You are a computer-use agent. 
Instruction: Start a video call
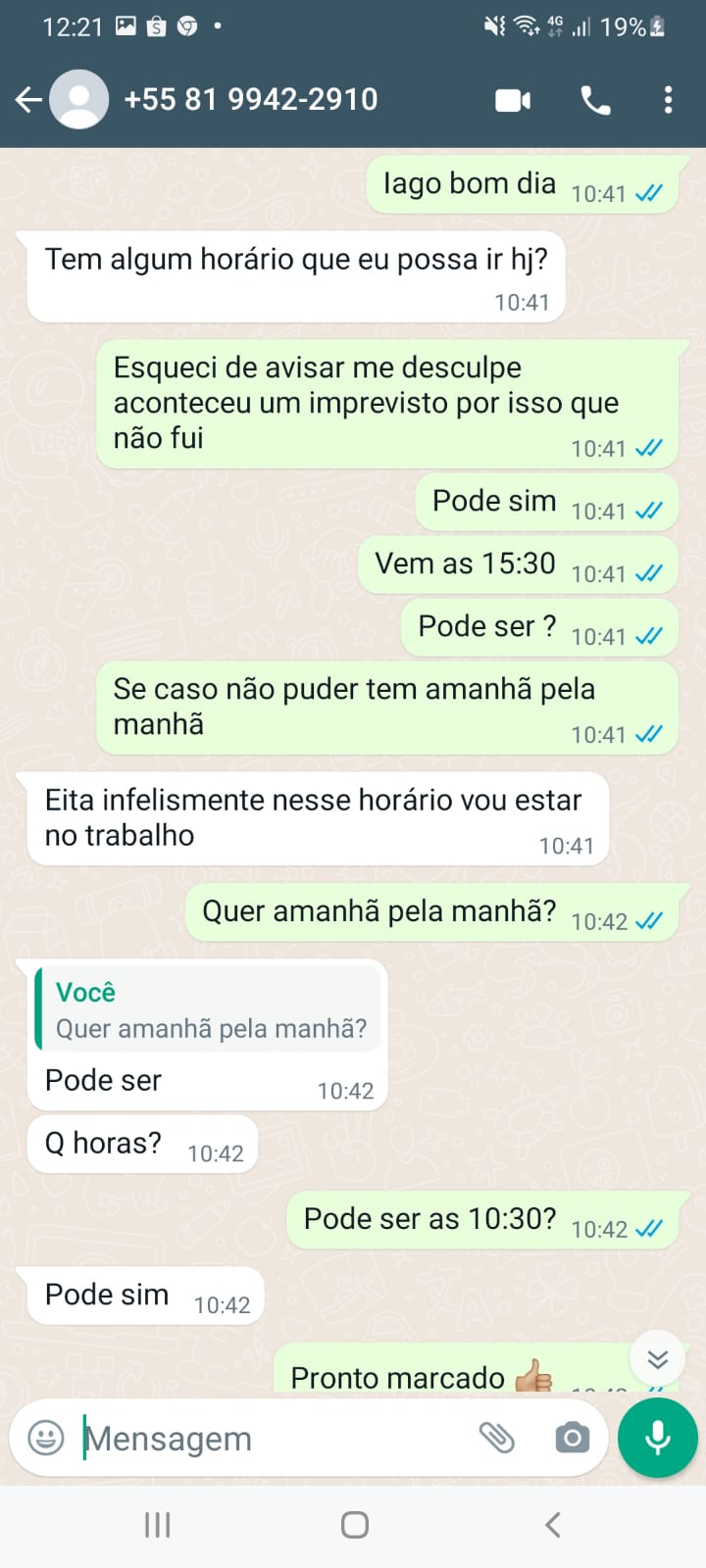513,100
